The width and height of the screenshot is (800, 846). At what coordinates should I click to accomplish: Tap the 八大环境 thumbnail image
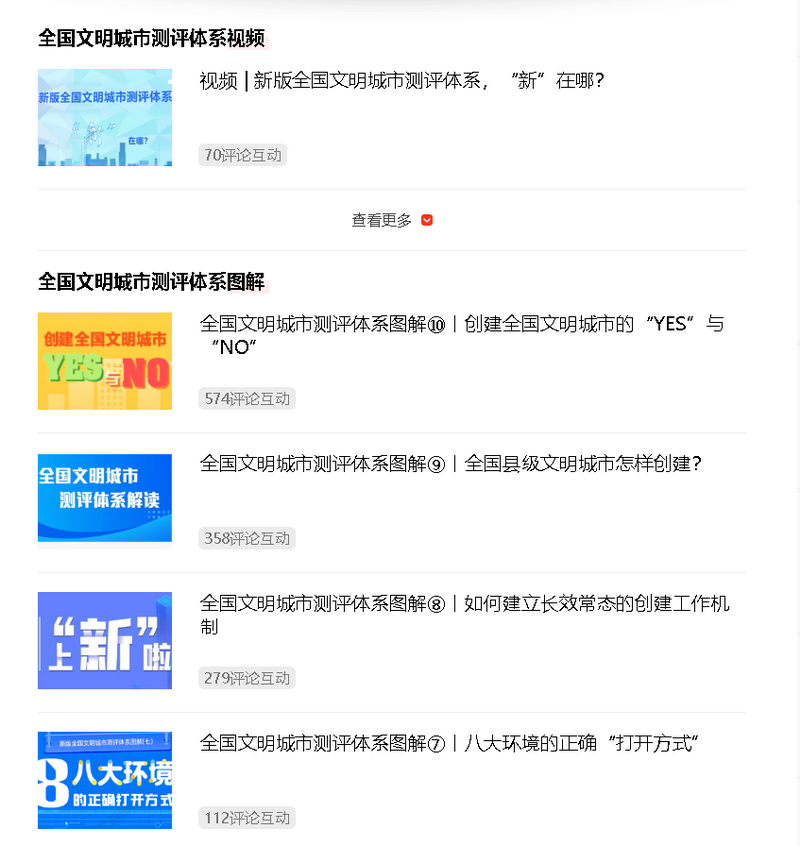[105, 780]
